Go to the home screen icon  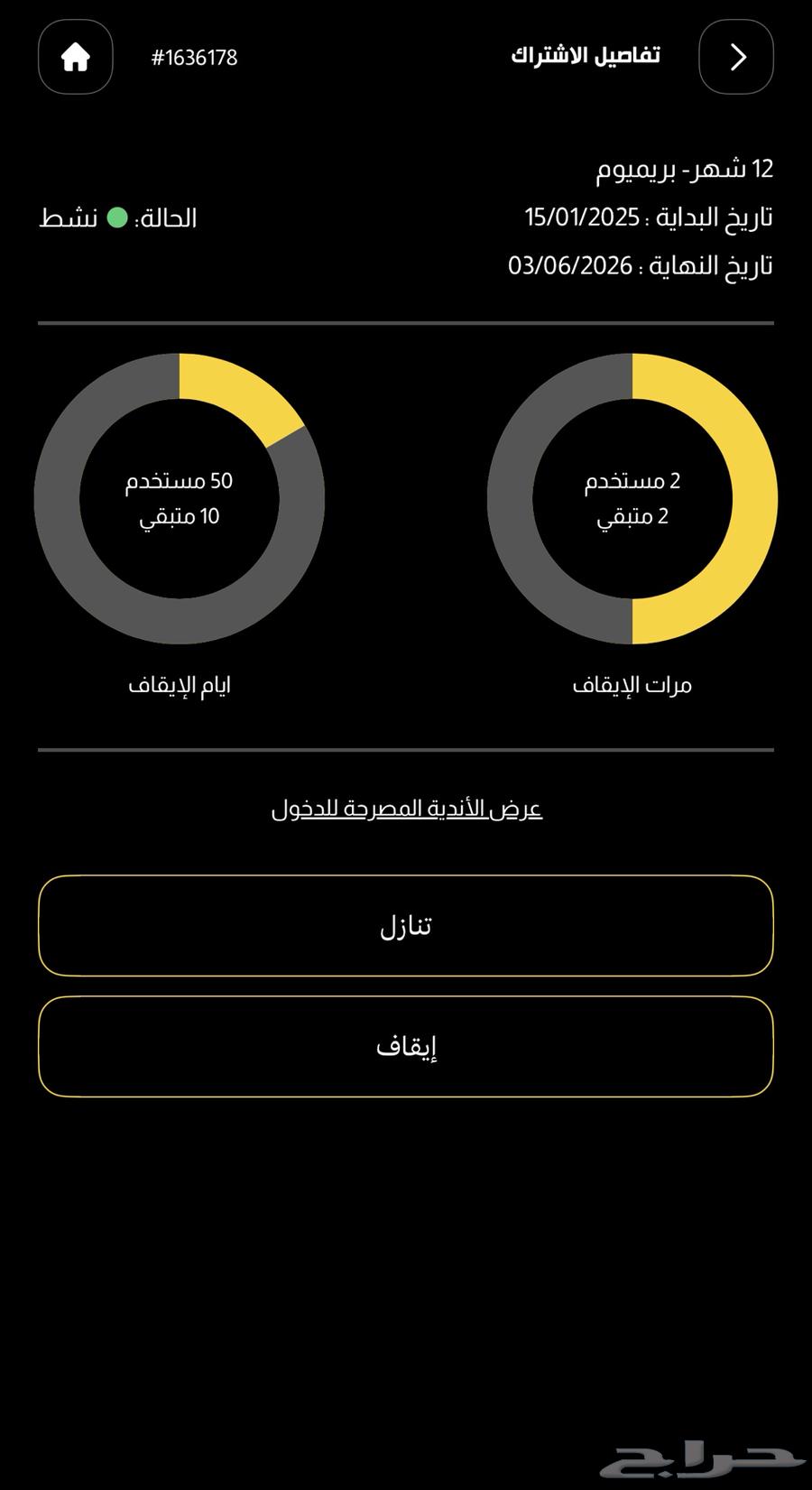76,57
